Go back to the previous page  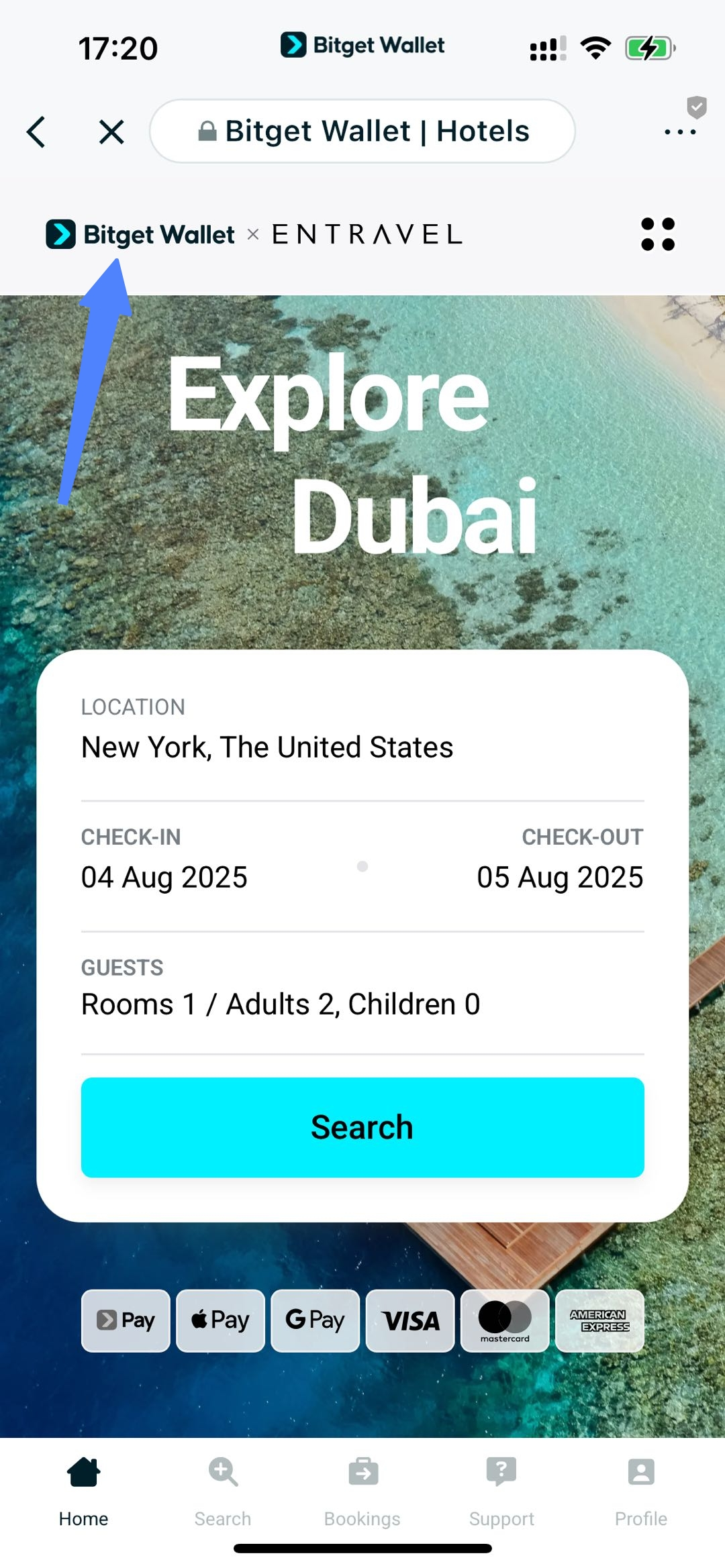[x=36, y=132]
